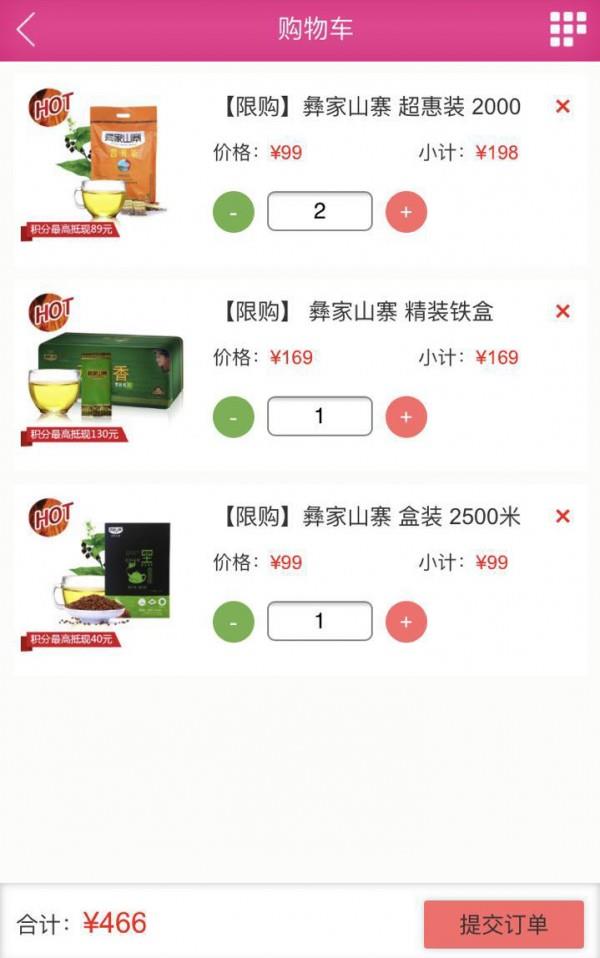Remove the 精装铁盒 item from cart
Viewport: 600px width, 958px height.
562,311
